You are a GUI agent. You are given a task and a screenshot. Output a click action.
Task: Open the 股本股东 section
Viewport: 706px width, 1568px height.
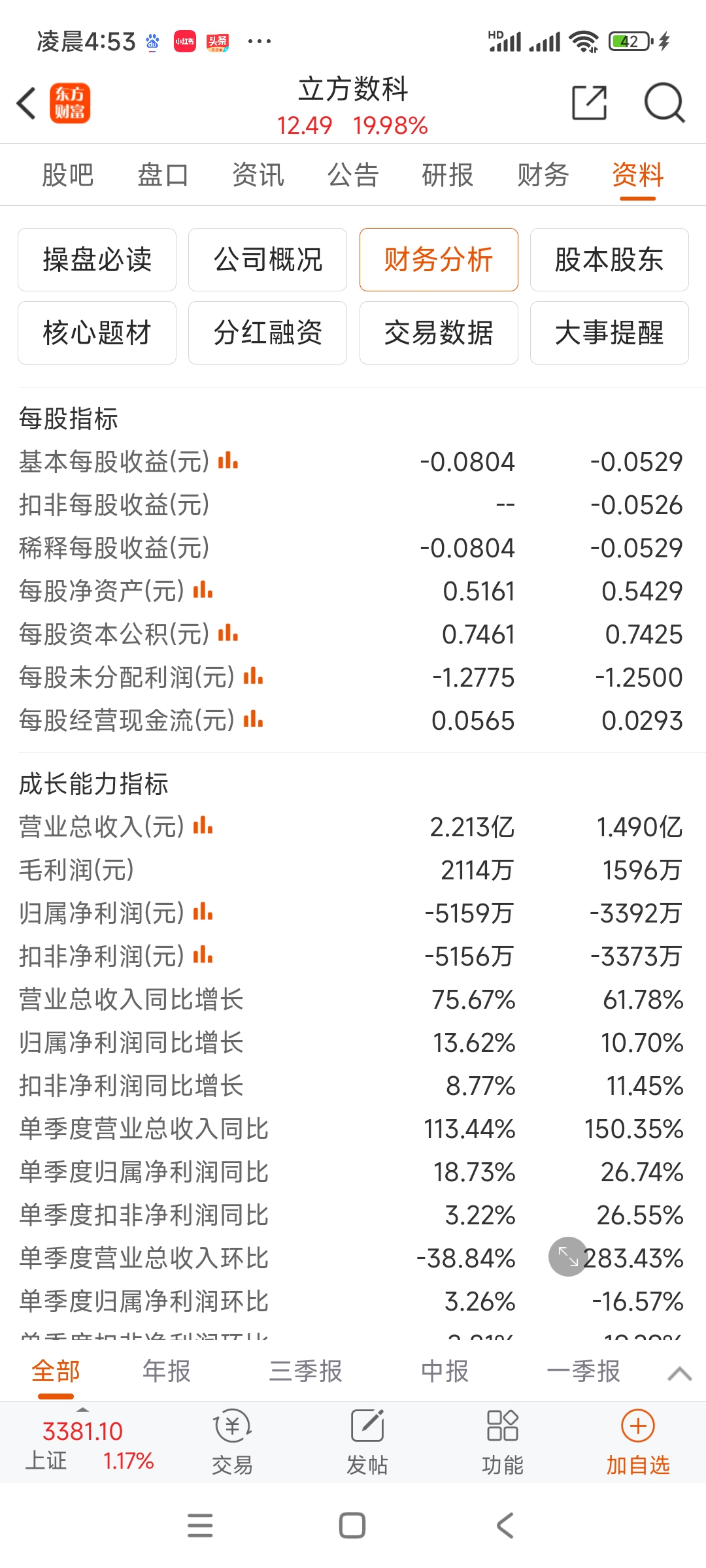coord(609,259)
